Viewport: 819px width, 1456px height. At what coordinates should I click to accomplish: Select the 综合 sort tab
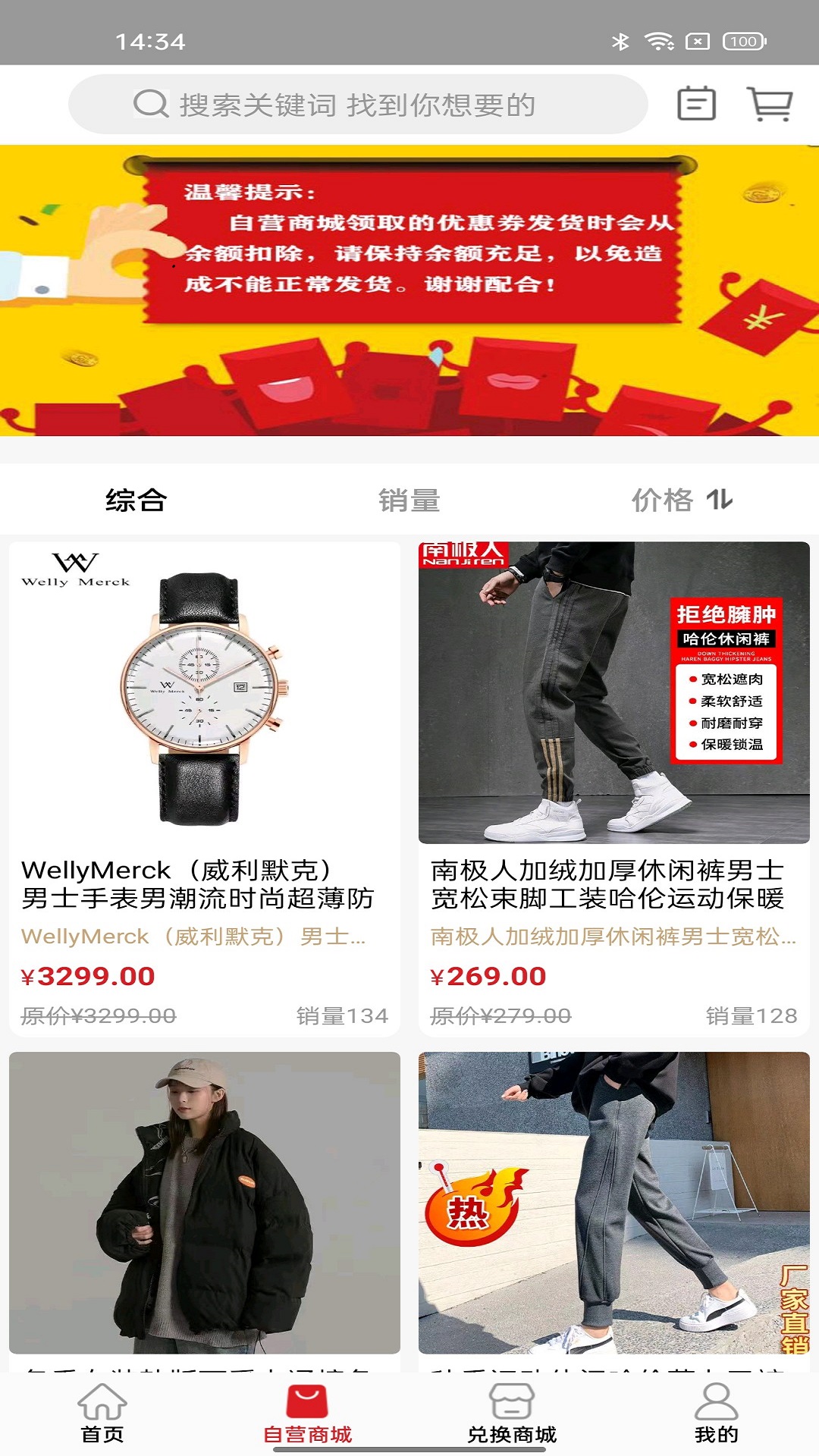[136, 500]
